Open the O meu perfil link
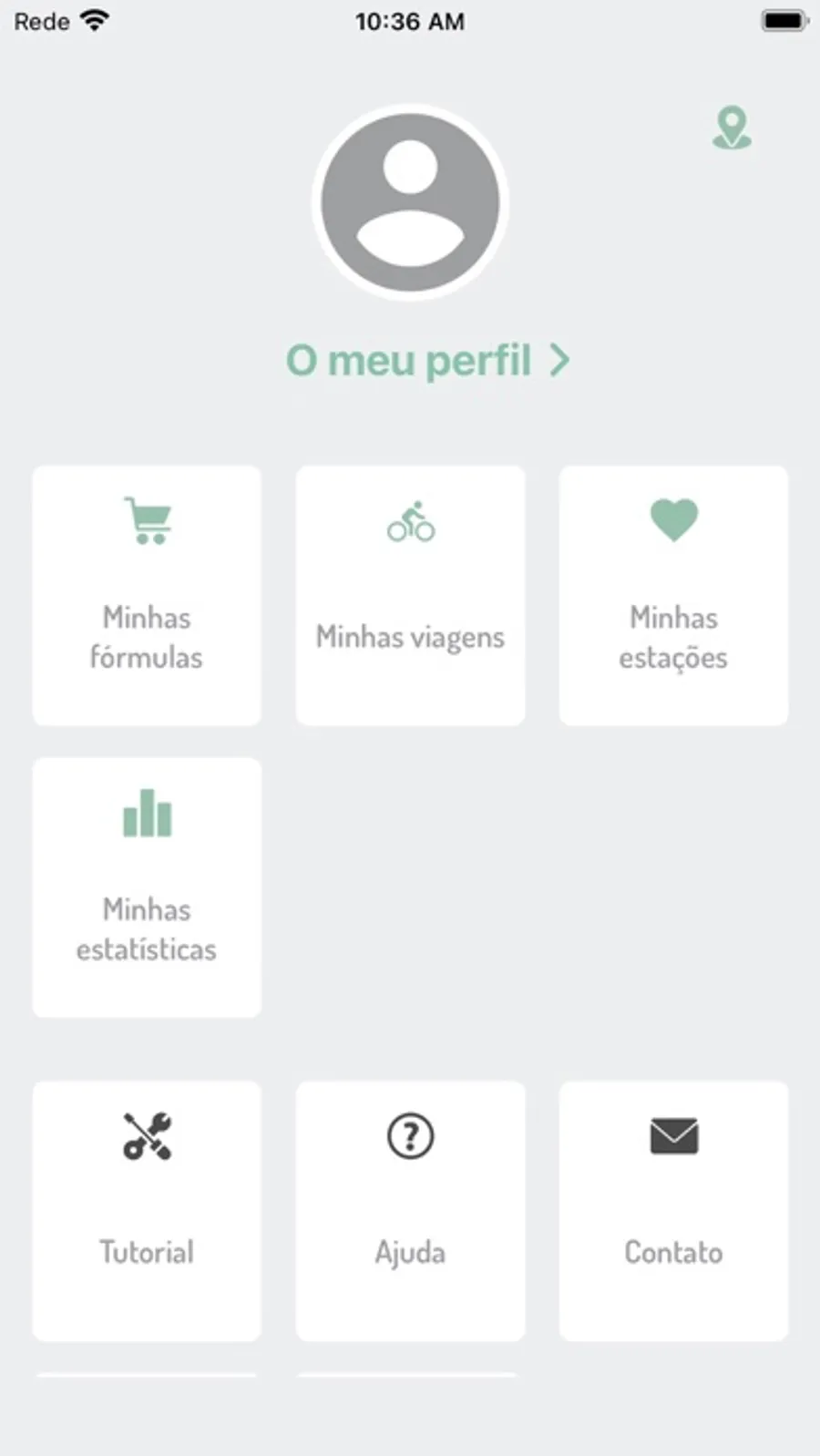The height and width of the screenshot is (1456, 820). [427, 361]
